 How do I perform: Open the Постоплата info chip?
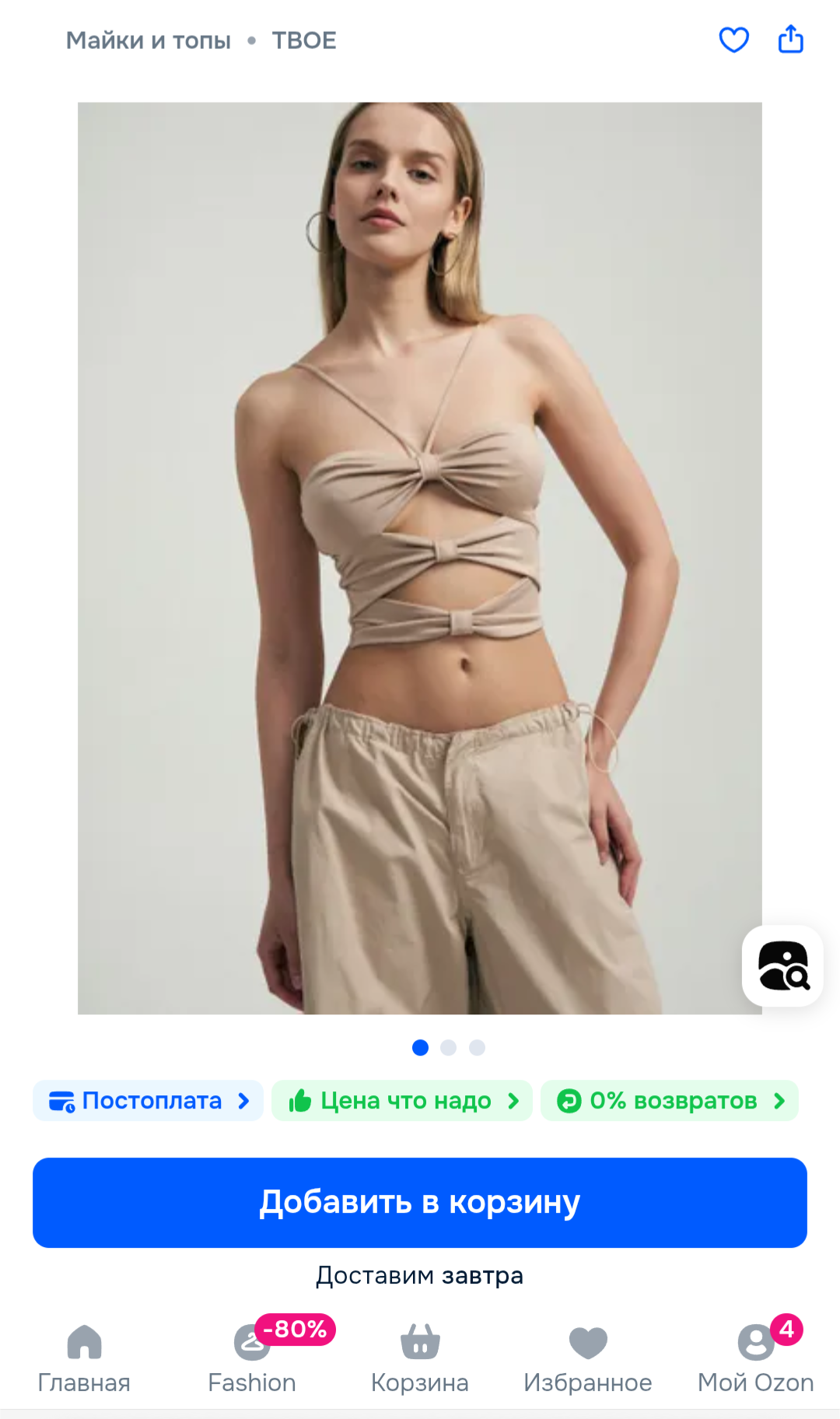pyautogui.click(x=149, y=1101)
